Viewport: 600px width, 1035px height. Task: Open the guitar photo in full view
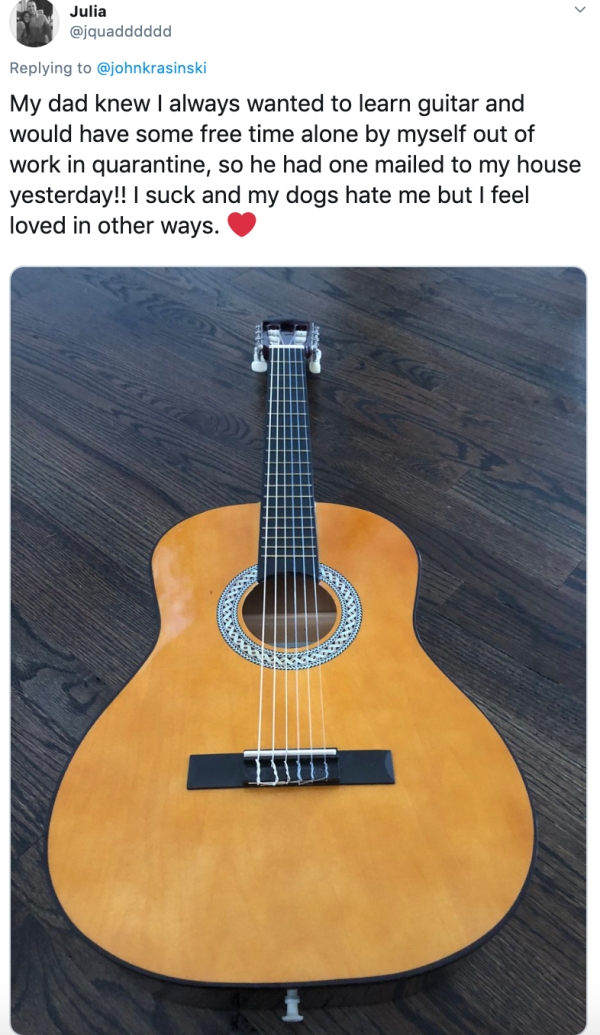point(298,650)
